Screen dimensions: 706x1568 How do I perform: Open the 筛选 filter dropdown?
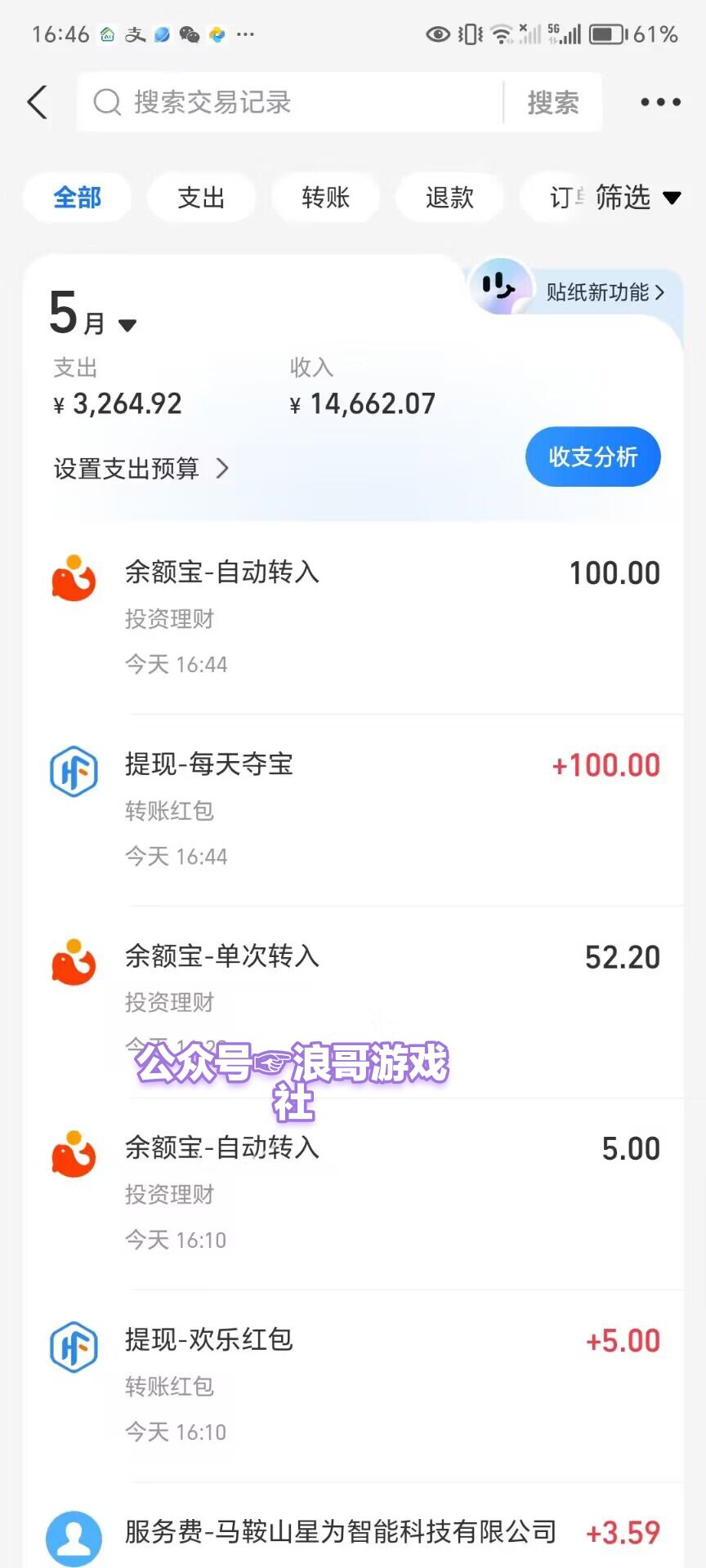[637, 197]
